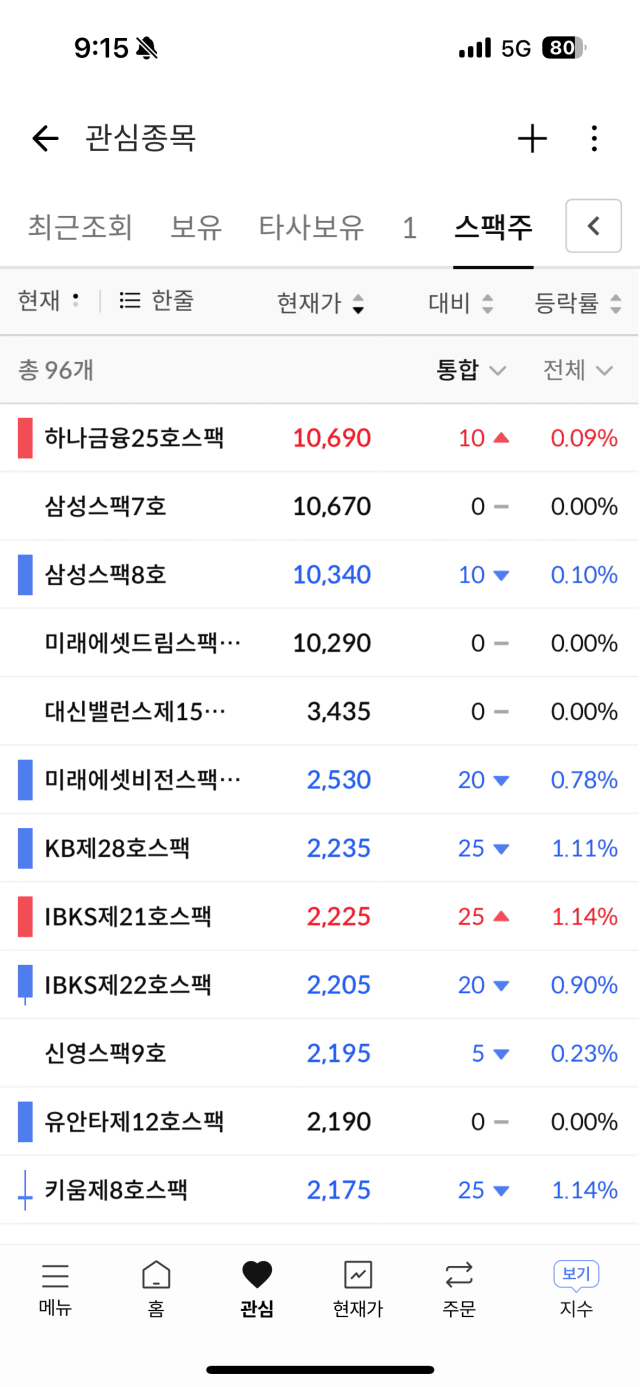Sort list by 현재가

pos(321,303)
